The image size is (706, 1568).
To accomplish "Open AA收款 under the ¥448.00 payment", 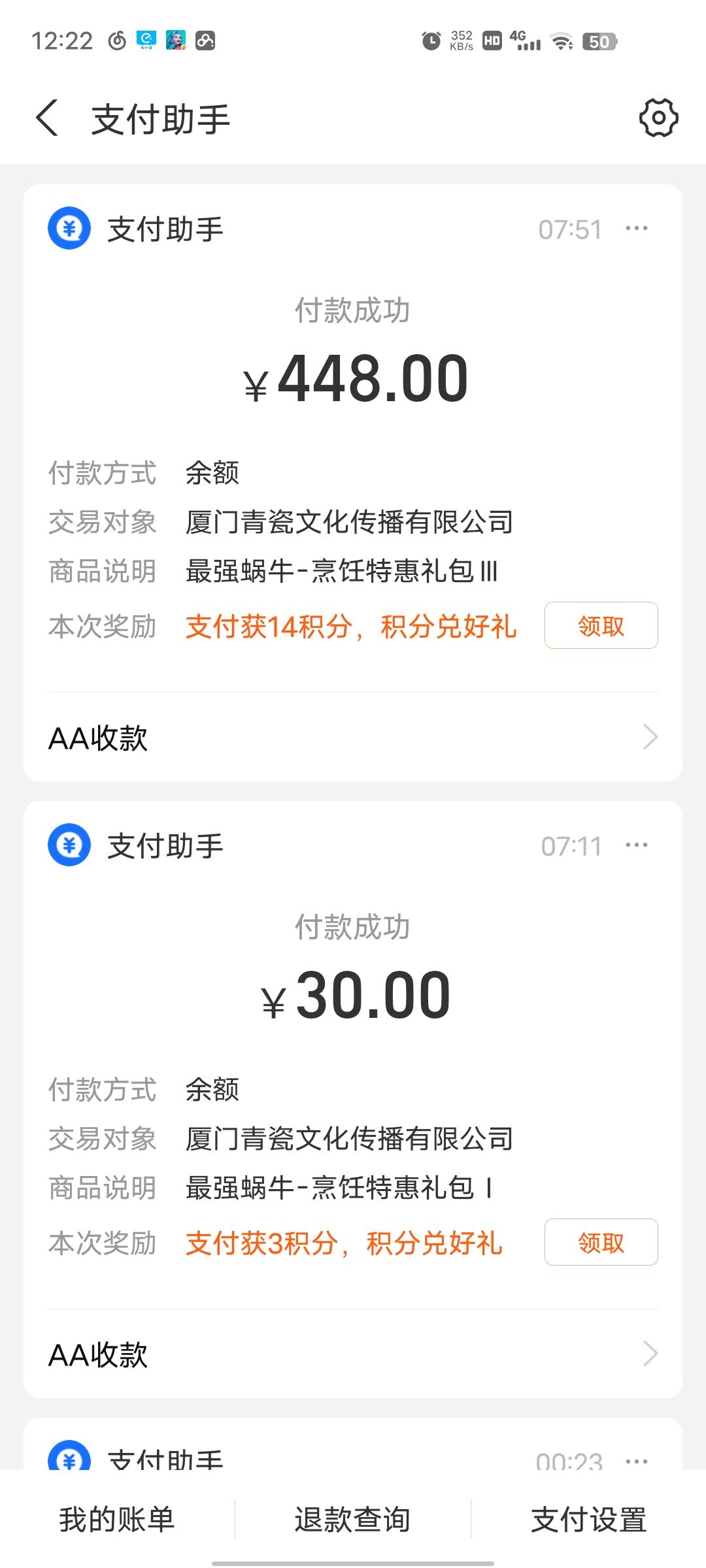I will [353, 738].
